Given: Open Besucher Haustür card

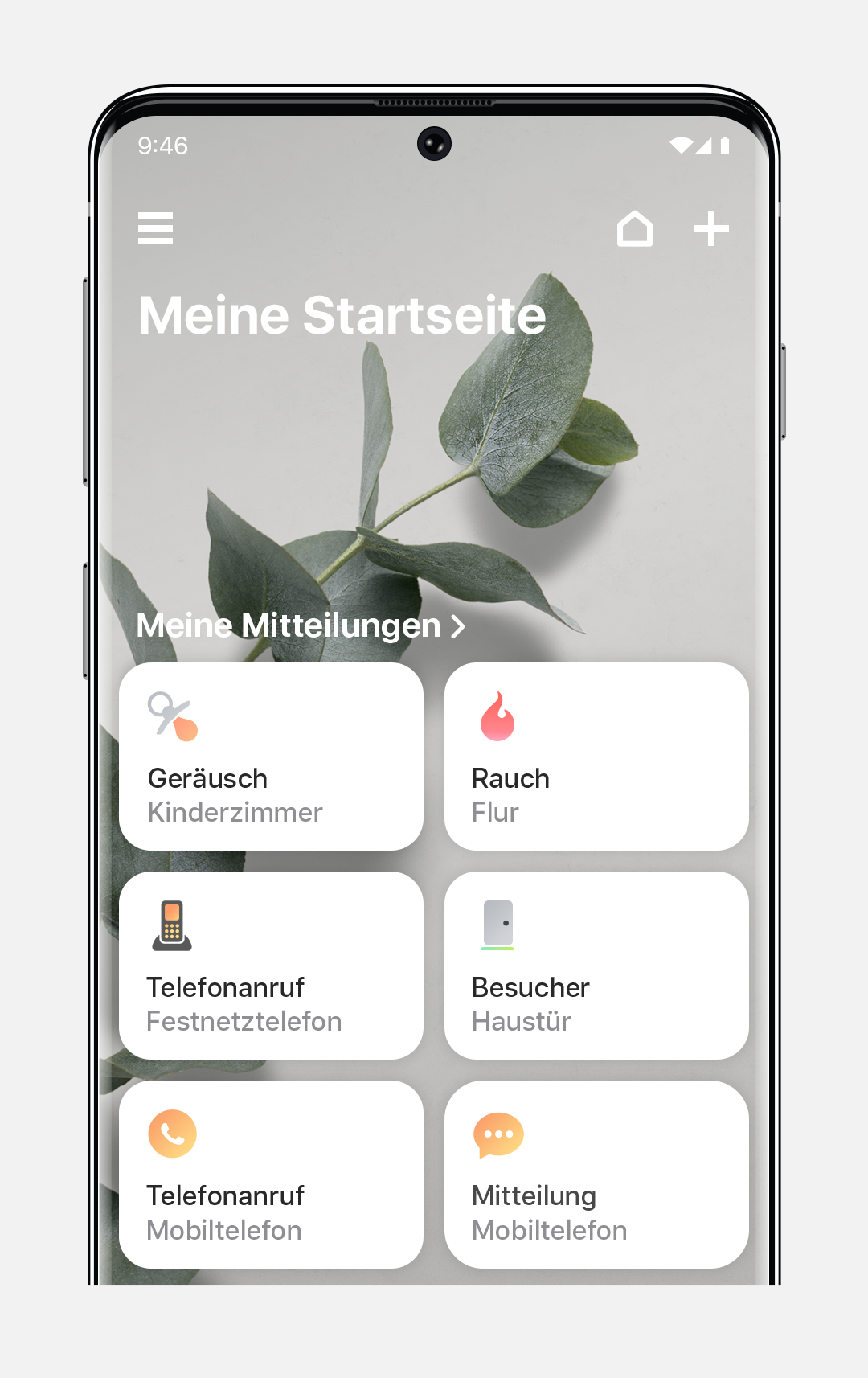Looking at the screenshot, I should coord(596,966).
